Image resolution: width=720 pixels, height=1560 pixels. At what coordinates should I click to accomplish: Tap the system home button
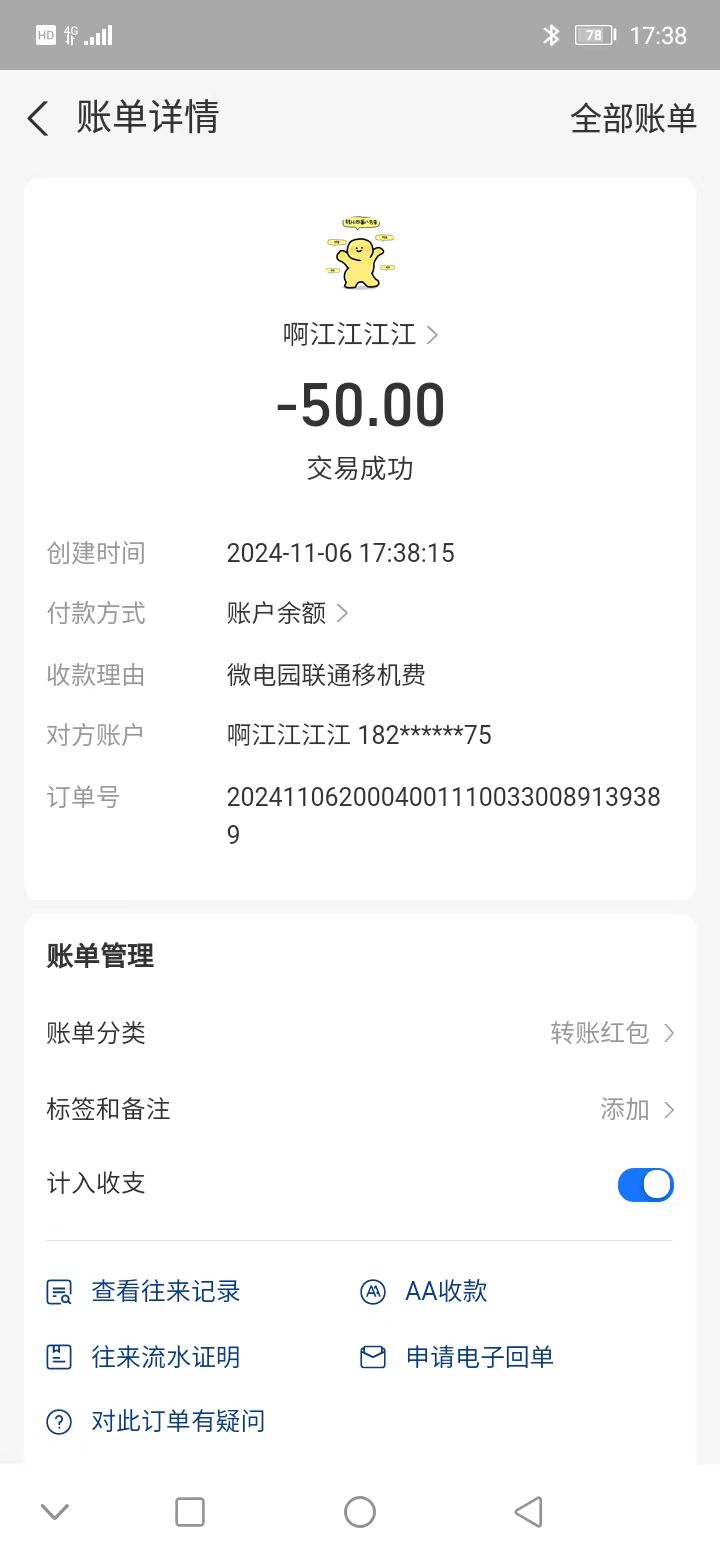pos(359,1512)
